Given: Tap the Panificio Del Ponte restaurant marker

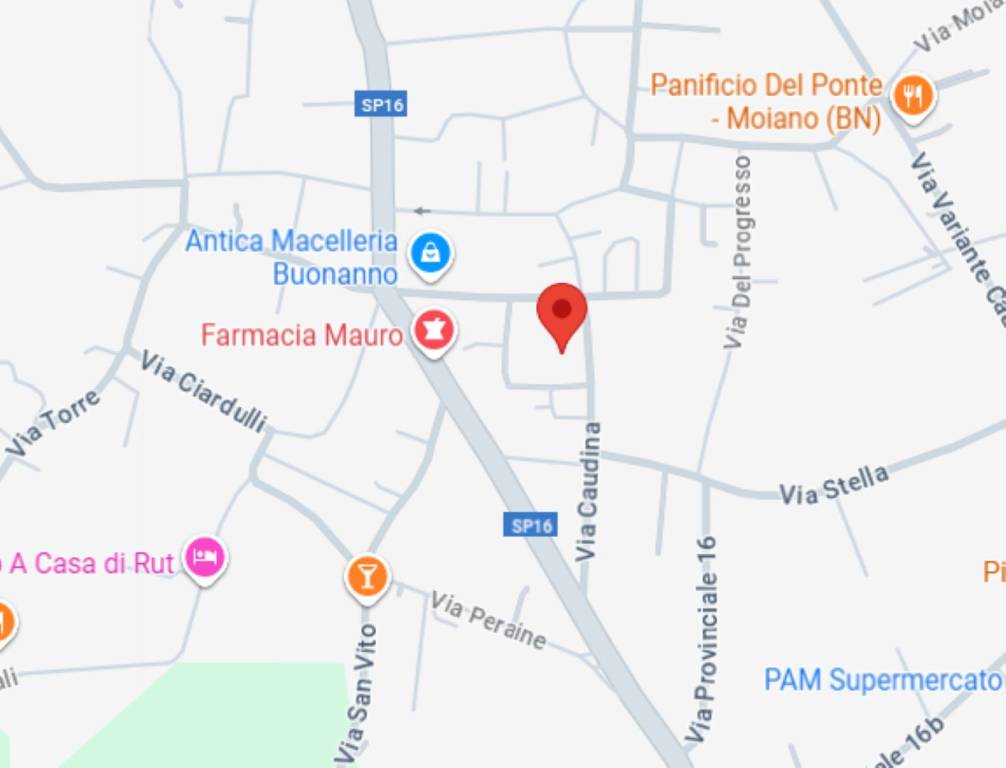Looking at the screenshot, I should (911, 97).
